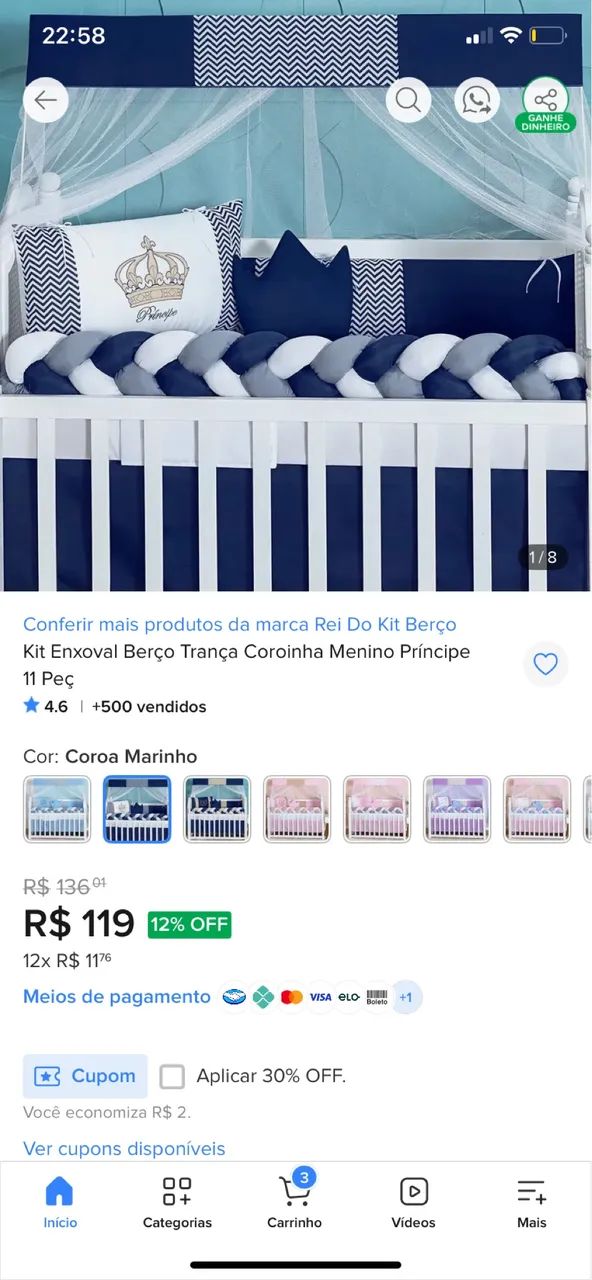Open Ver cupons disponíveis
This screenshot has width=592, height=1280.
(x=124, y=1148)
